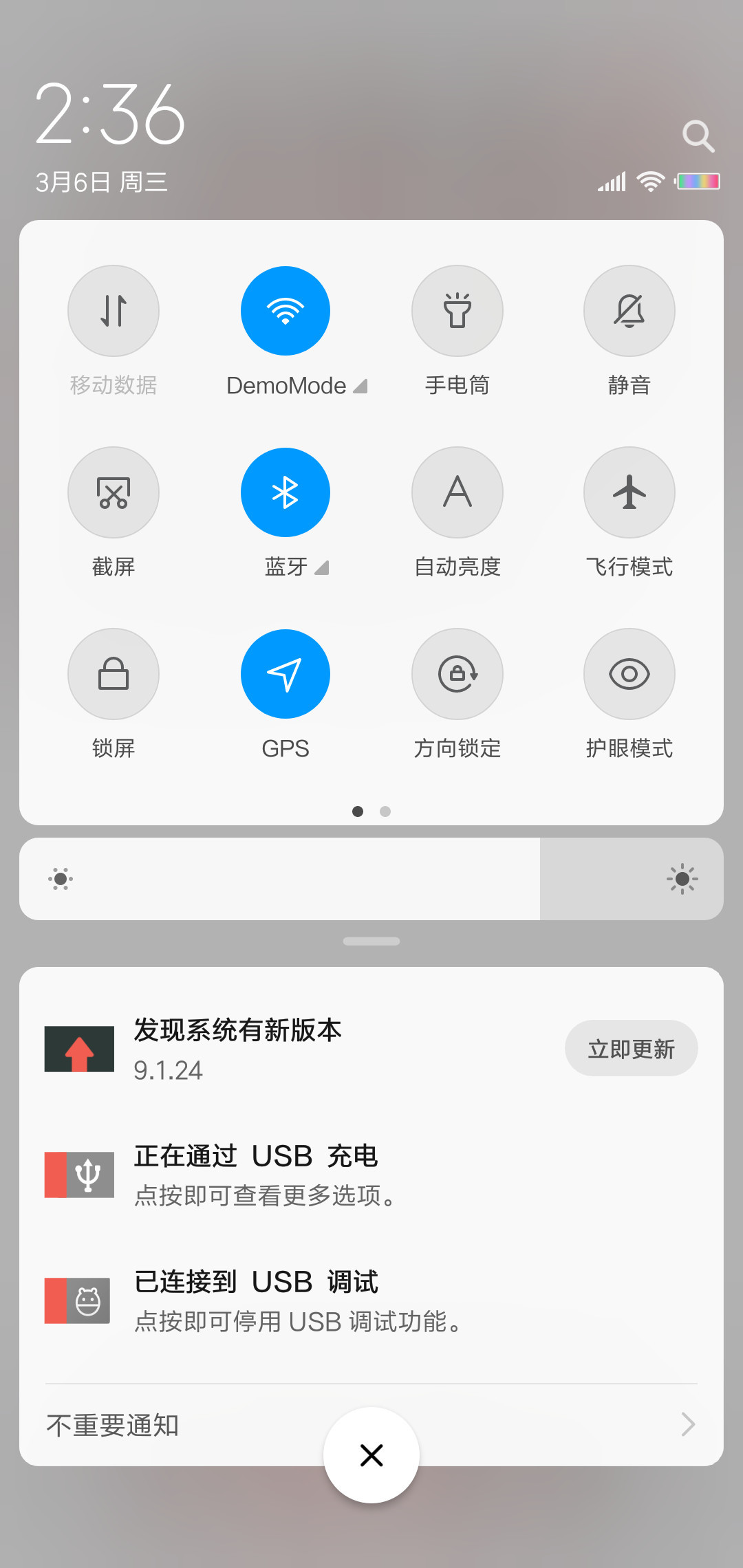Clear notifications with the X button

coord(371,1455)
